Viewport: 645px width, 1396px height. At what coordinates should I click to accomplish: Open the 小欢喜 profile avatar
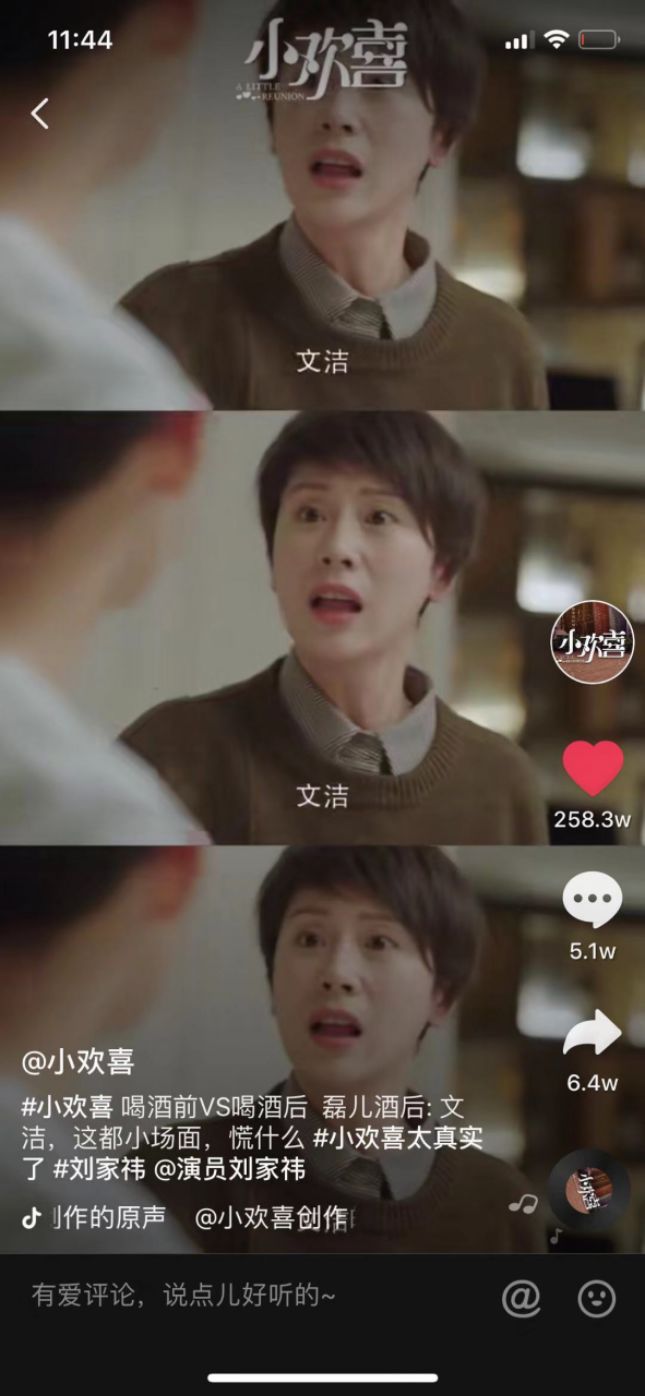[x=593, y=642]
